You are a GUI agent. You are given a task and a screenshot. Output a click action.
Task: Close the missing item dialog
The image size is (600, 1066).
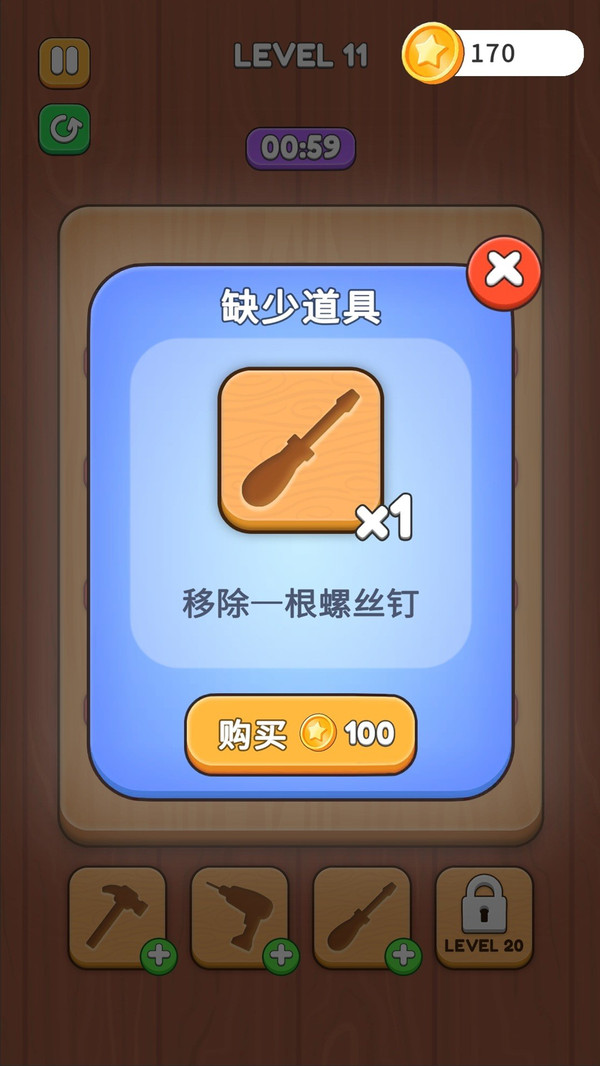coord(504,272)
